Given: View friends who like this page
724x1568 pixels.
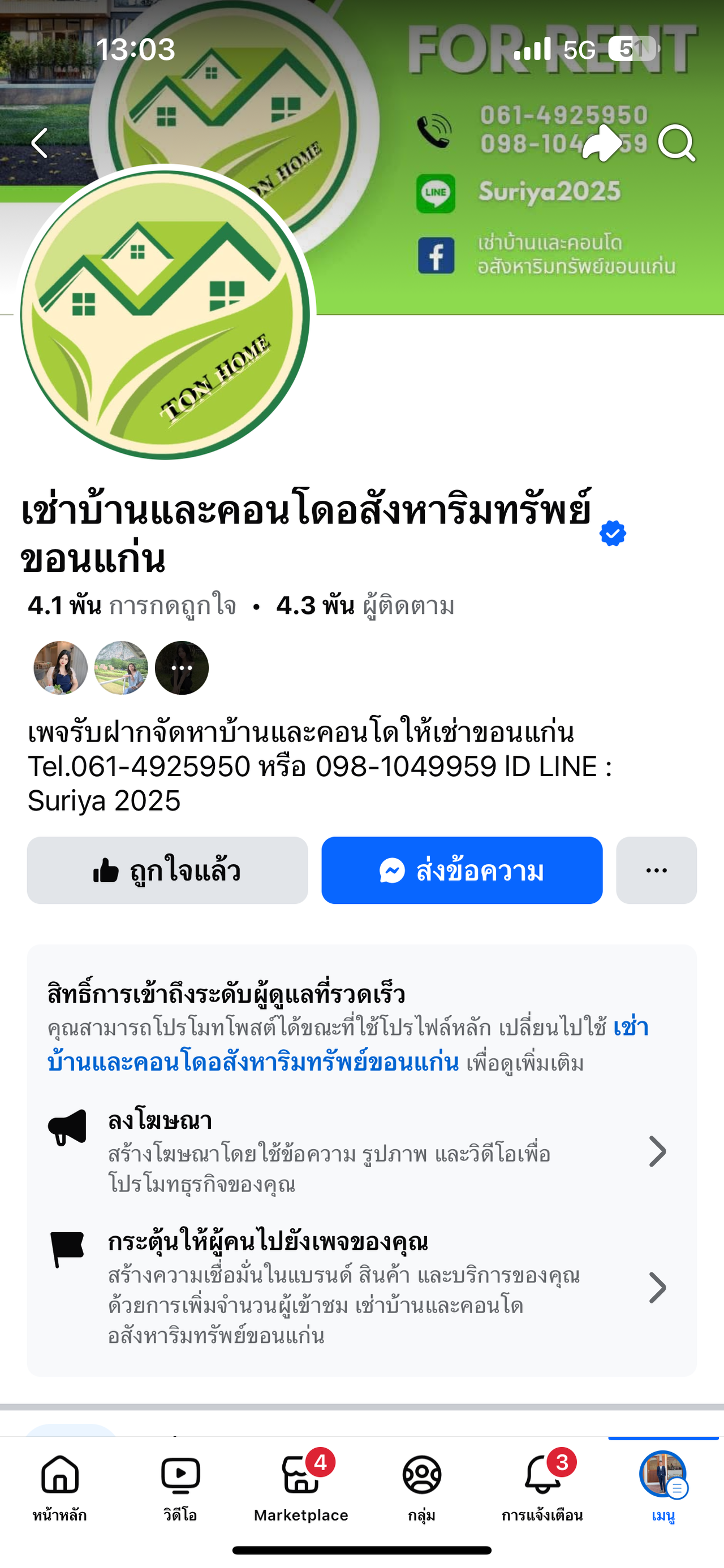Looking at the screenshot, I should [120, 668].
